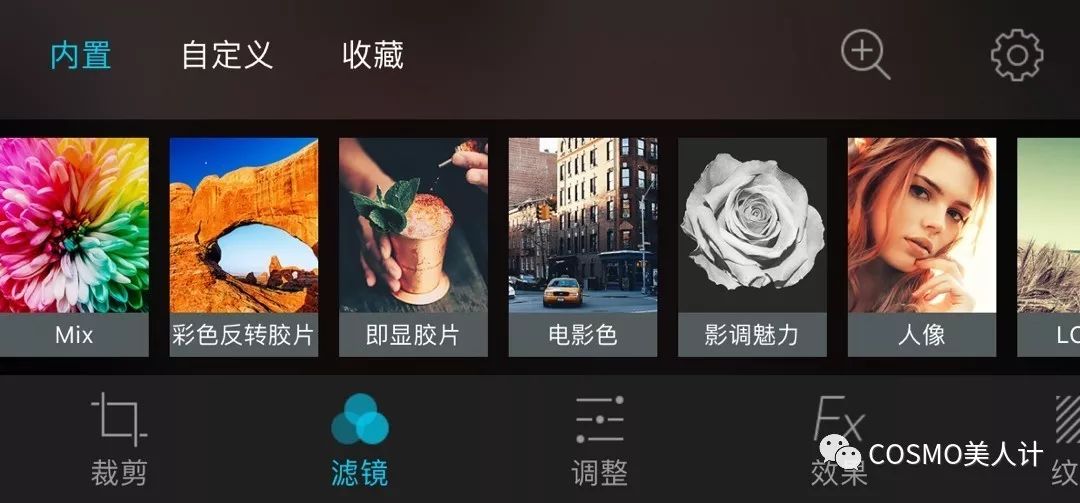The height and width of the screenshot is (503, 1080).
Task: Open the 裁剪 crop tool
Action: point(119,440)
